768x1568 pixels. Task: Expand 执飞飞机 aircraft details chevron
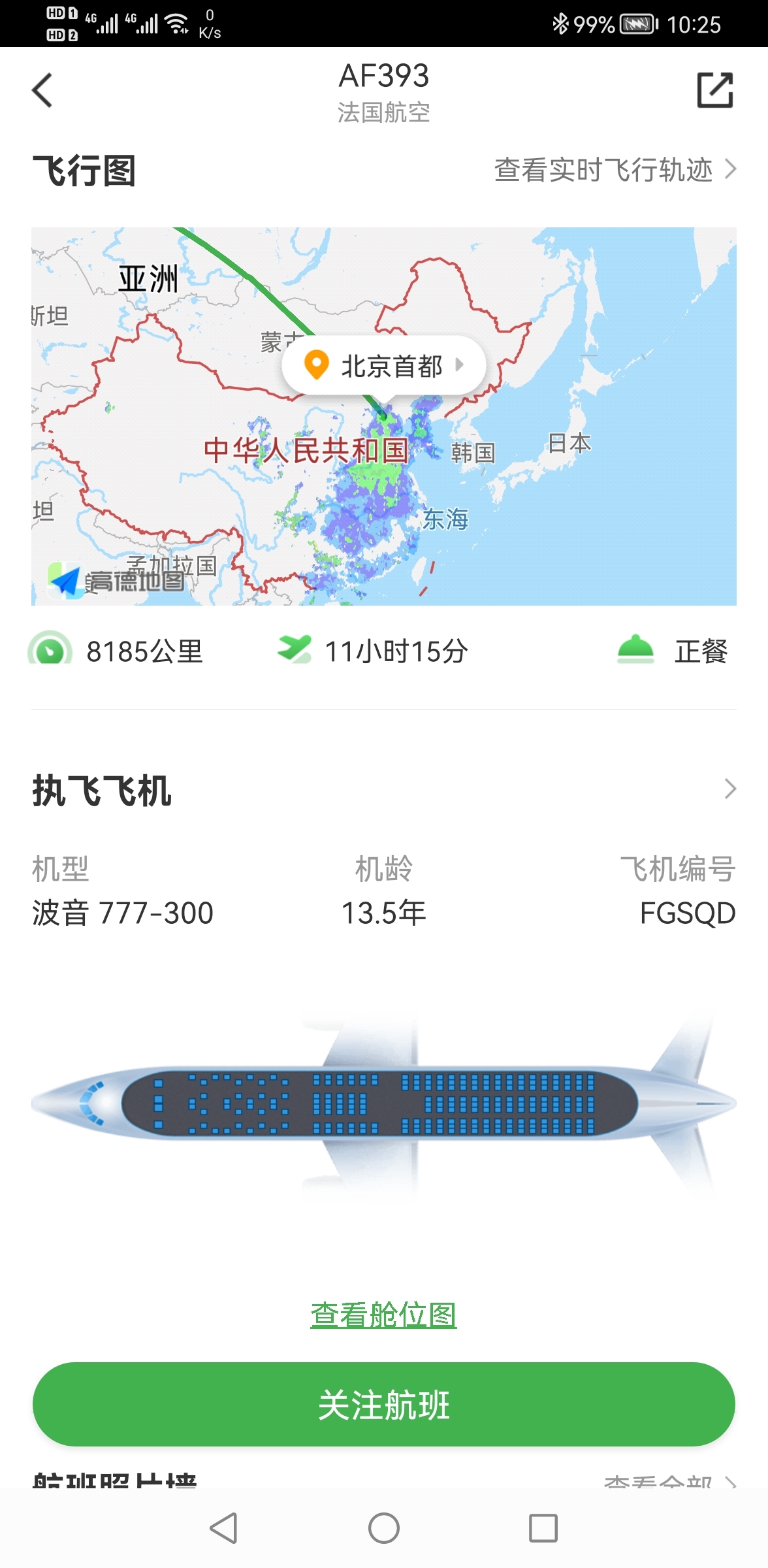(729, 789)
